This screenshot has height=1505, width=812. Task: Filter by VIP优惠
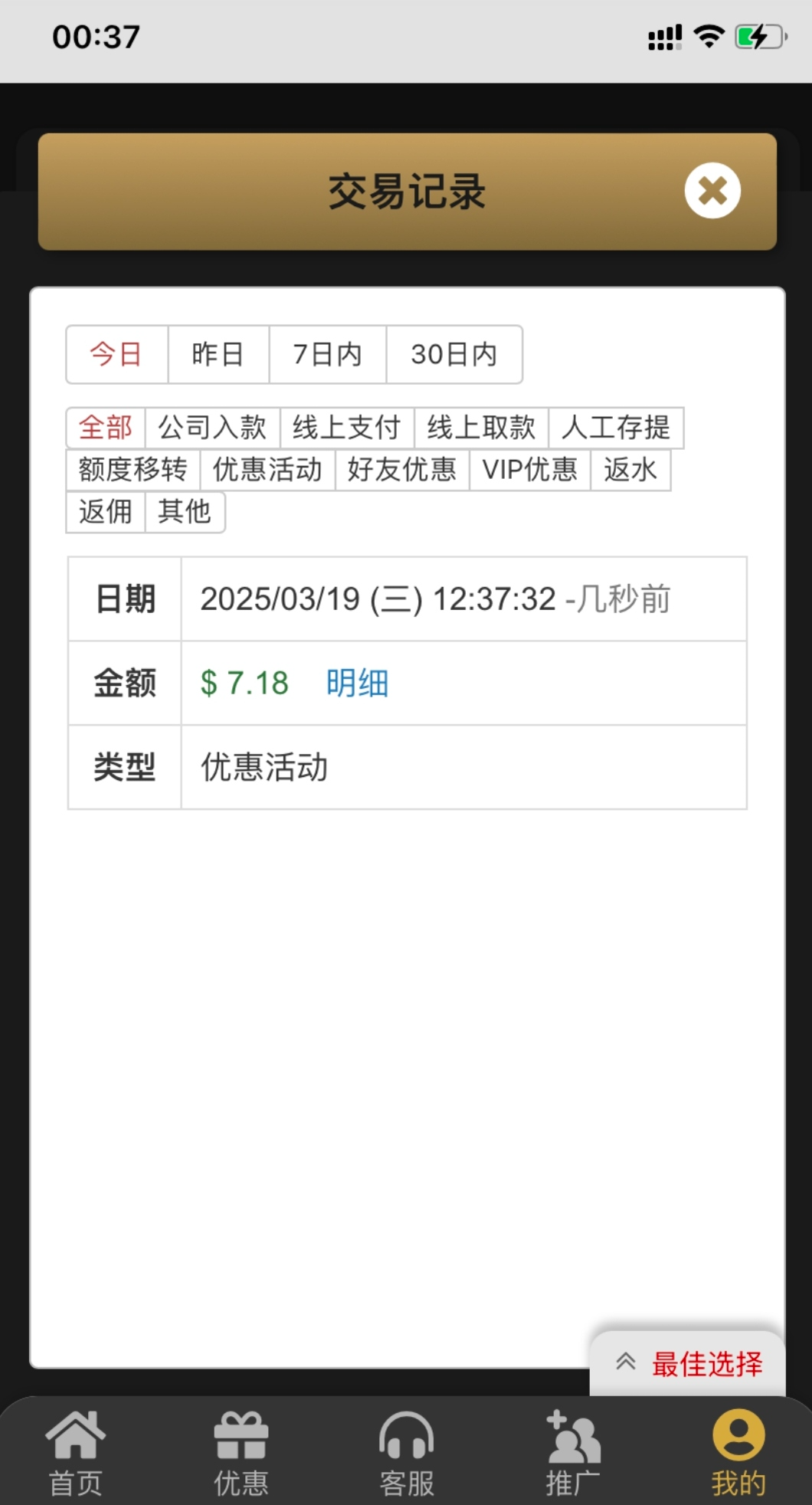(529, 469)
